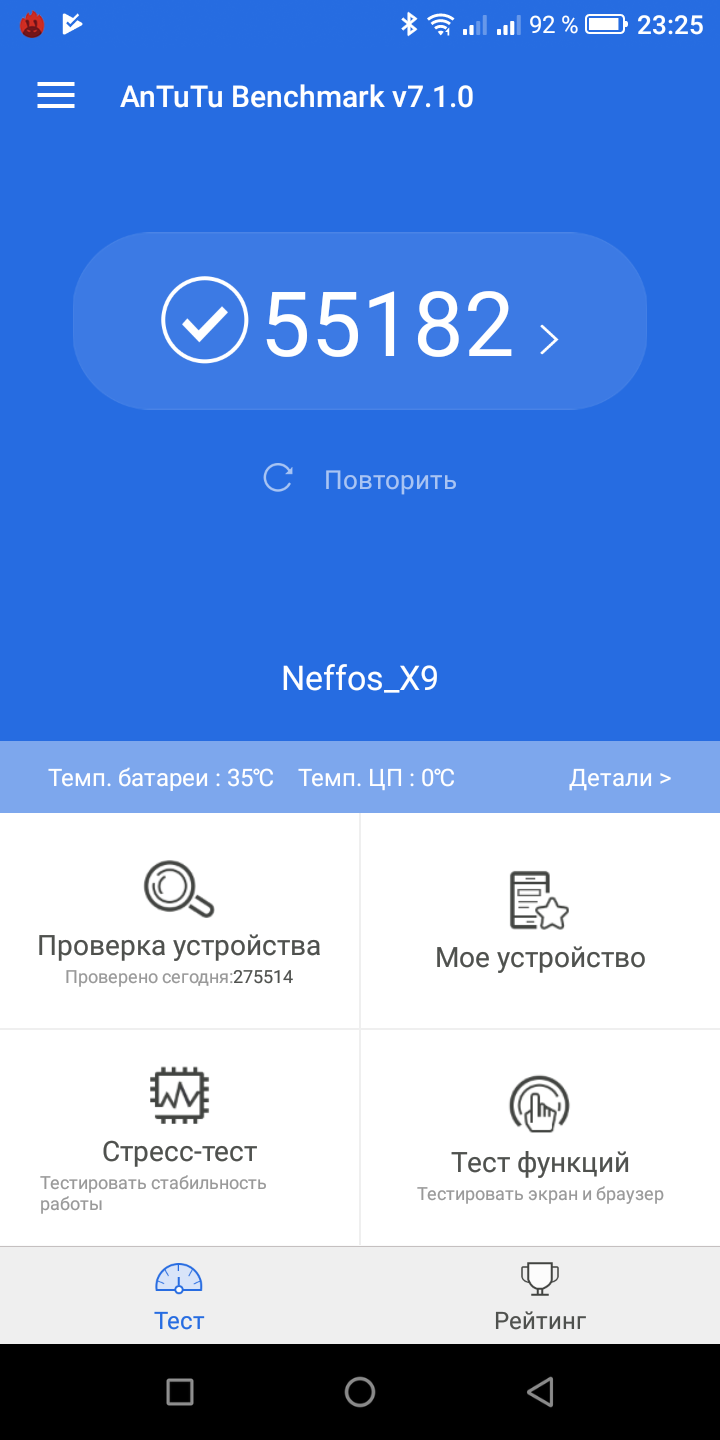The image size is (720, 1440).
Task: Switch to the Тест tab
Action: coord(180,1296)
